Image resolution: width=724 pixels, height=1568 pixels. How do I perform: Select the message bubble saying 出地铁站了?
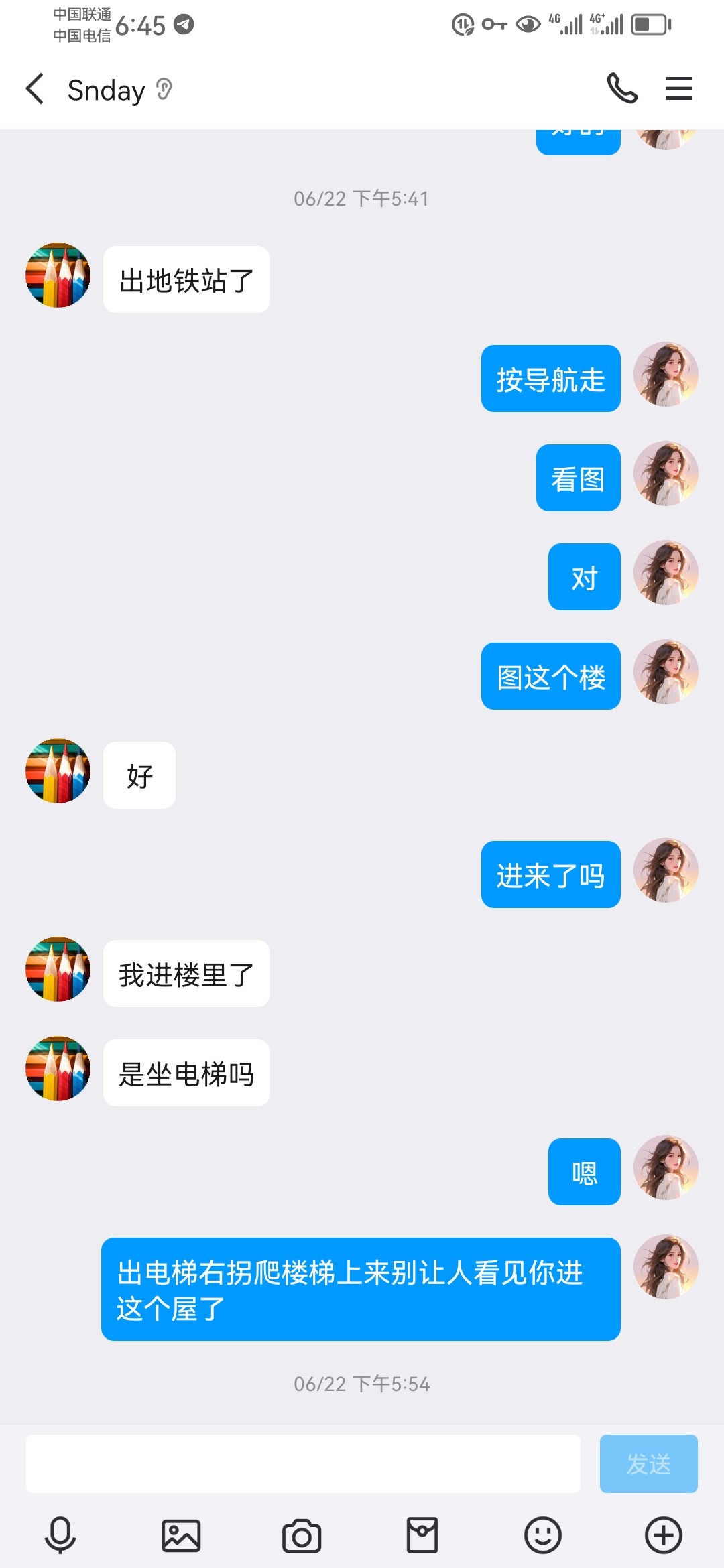click(186, 279)
